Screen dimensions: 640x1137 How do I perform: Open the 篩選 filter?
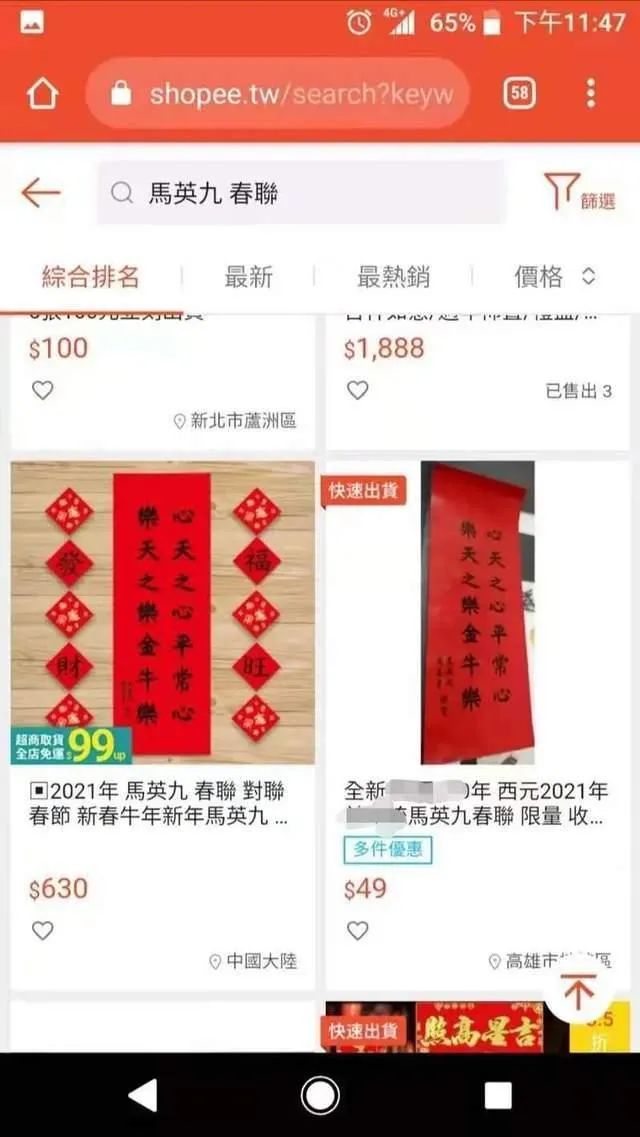[x=579, y=192]
